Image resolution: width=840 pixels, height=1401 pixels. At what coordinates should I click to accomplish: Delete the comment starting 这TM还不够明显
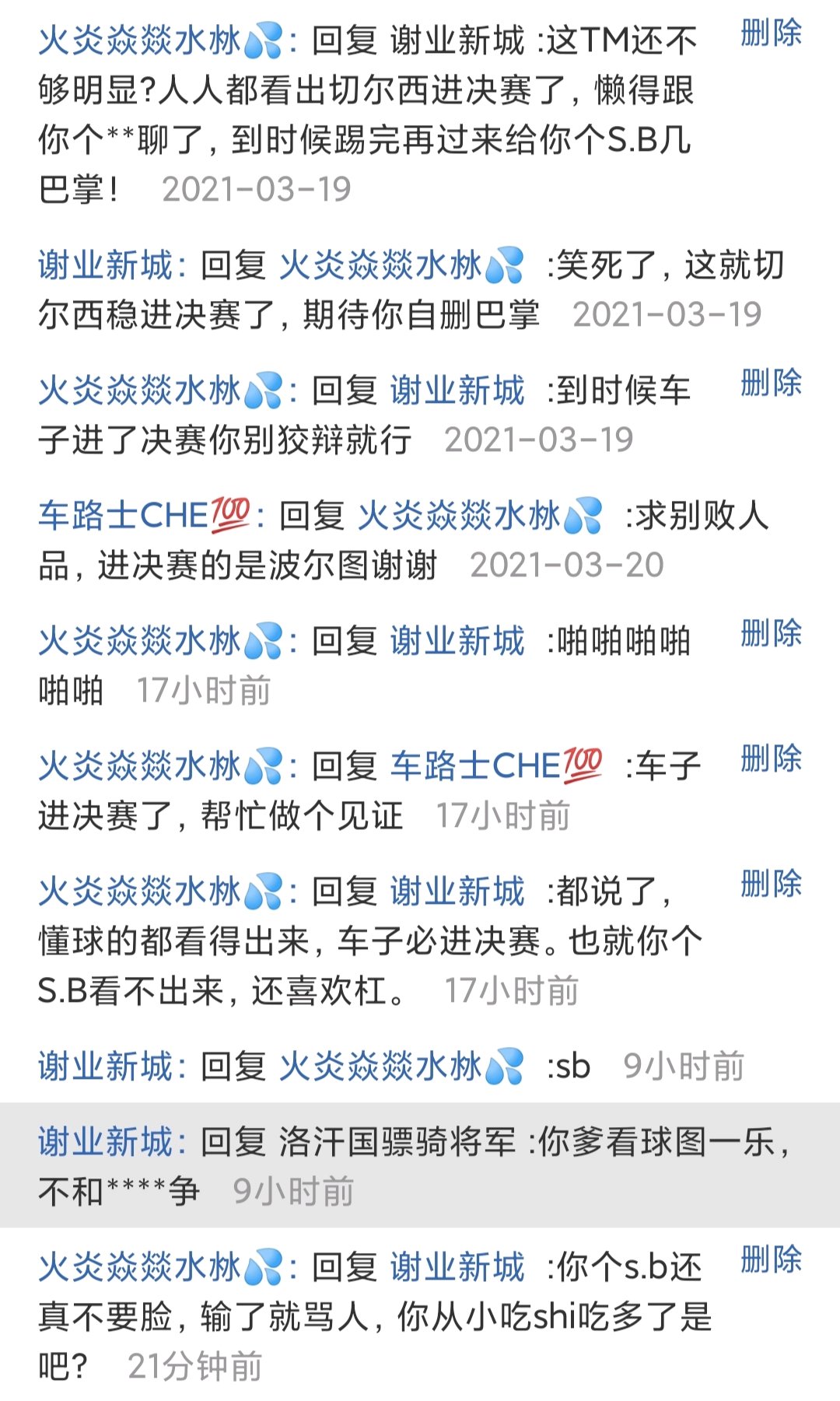(771, 33)
